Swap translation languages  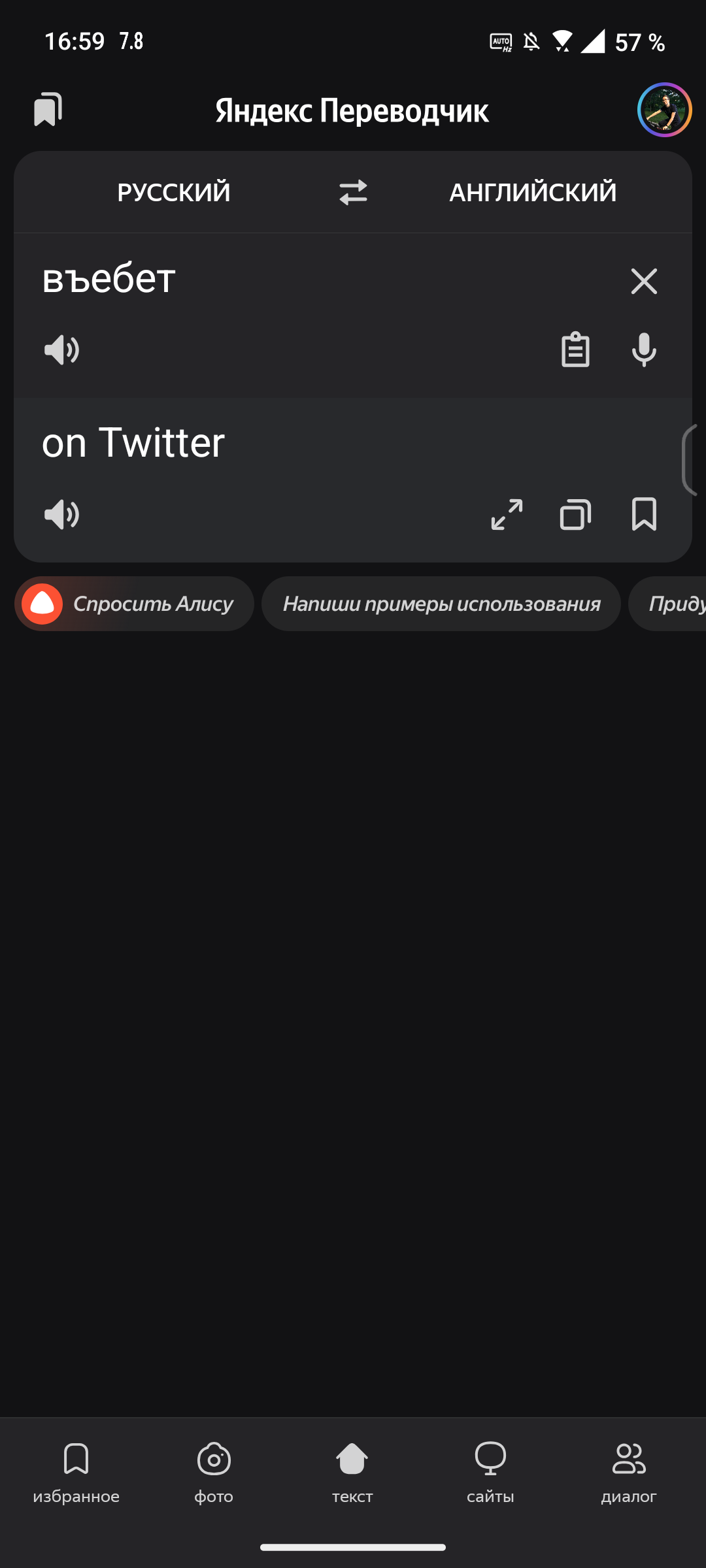[353, 192]
